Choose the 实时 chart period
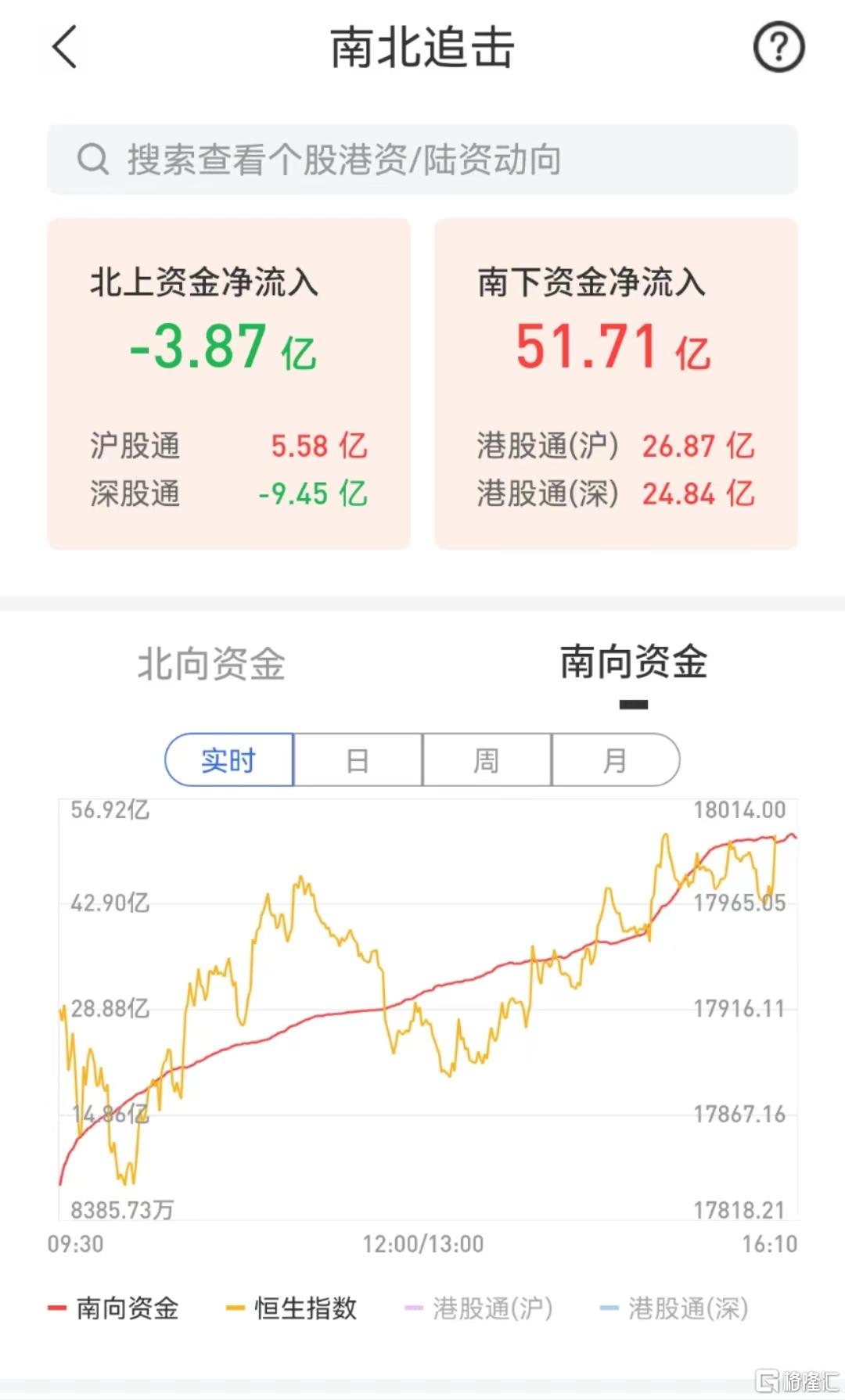Screen dimensions: 845x1400 coord(228,759)
